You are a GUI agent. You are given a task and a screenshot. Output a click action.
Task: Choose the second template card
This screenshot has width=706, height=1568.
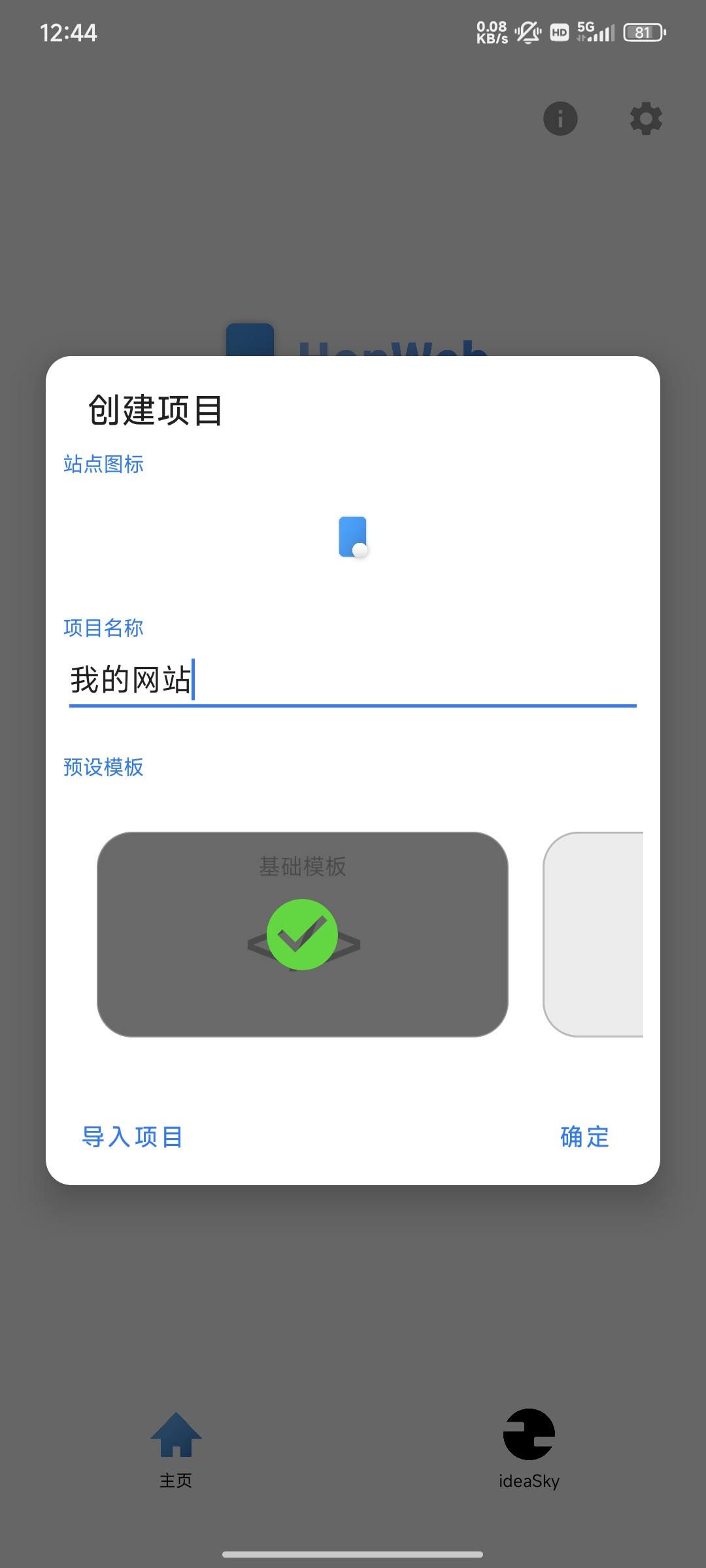(x=594, y=934)
